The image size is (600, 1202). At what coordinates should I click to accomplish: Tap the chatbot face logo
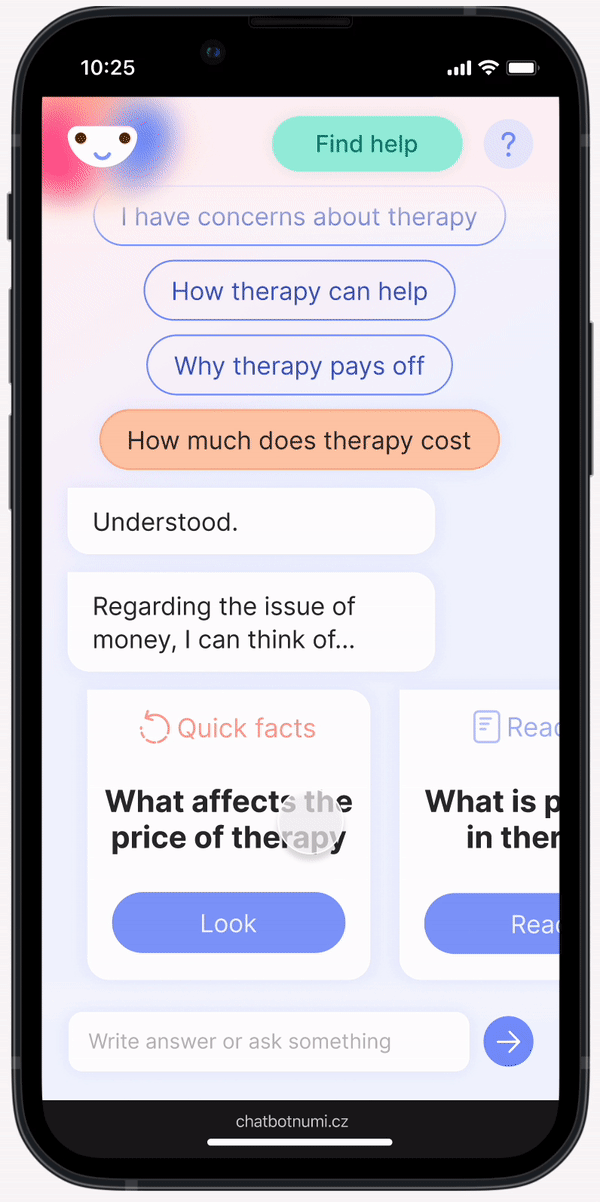point(101,146)
